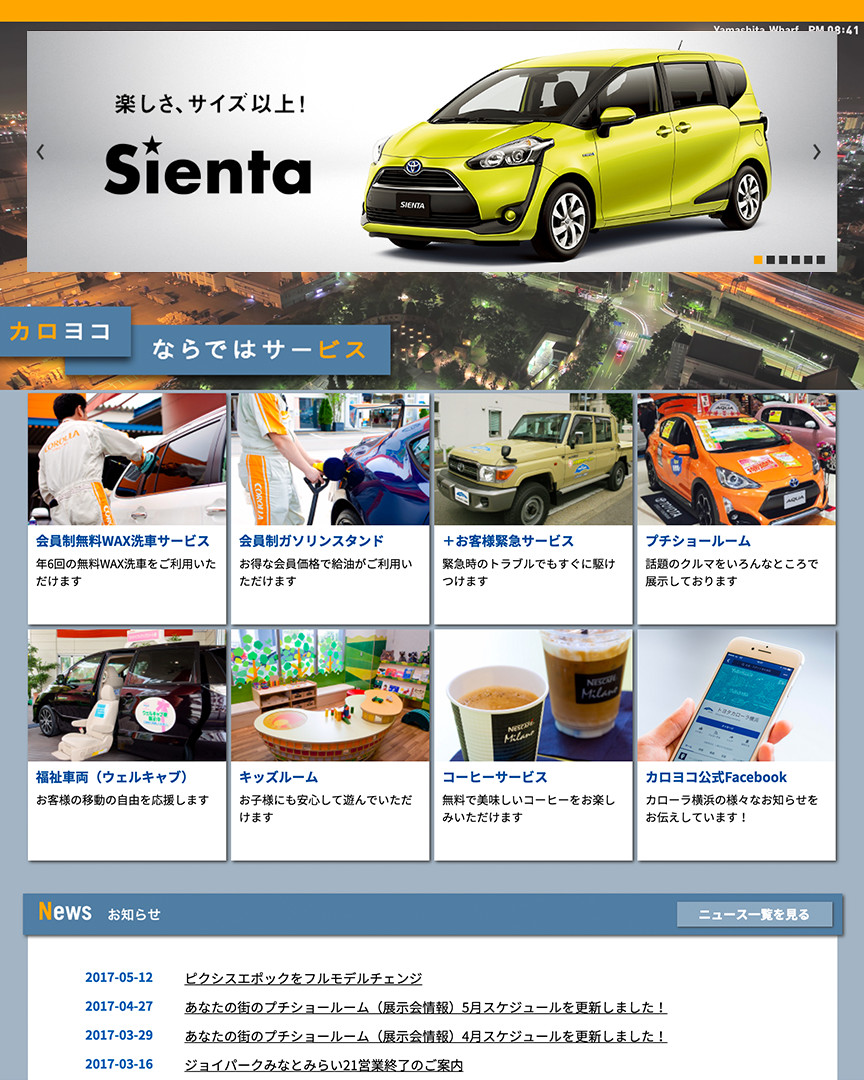The image size is (864, 1080).
Task: Open ＋お客様緊急サービス card
Action: point(533,508)
